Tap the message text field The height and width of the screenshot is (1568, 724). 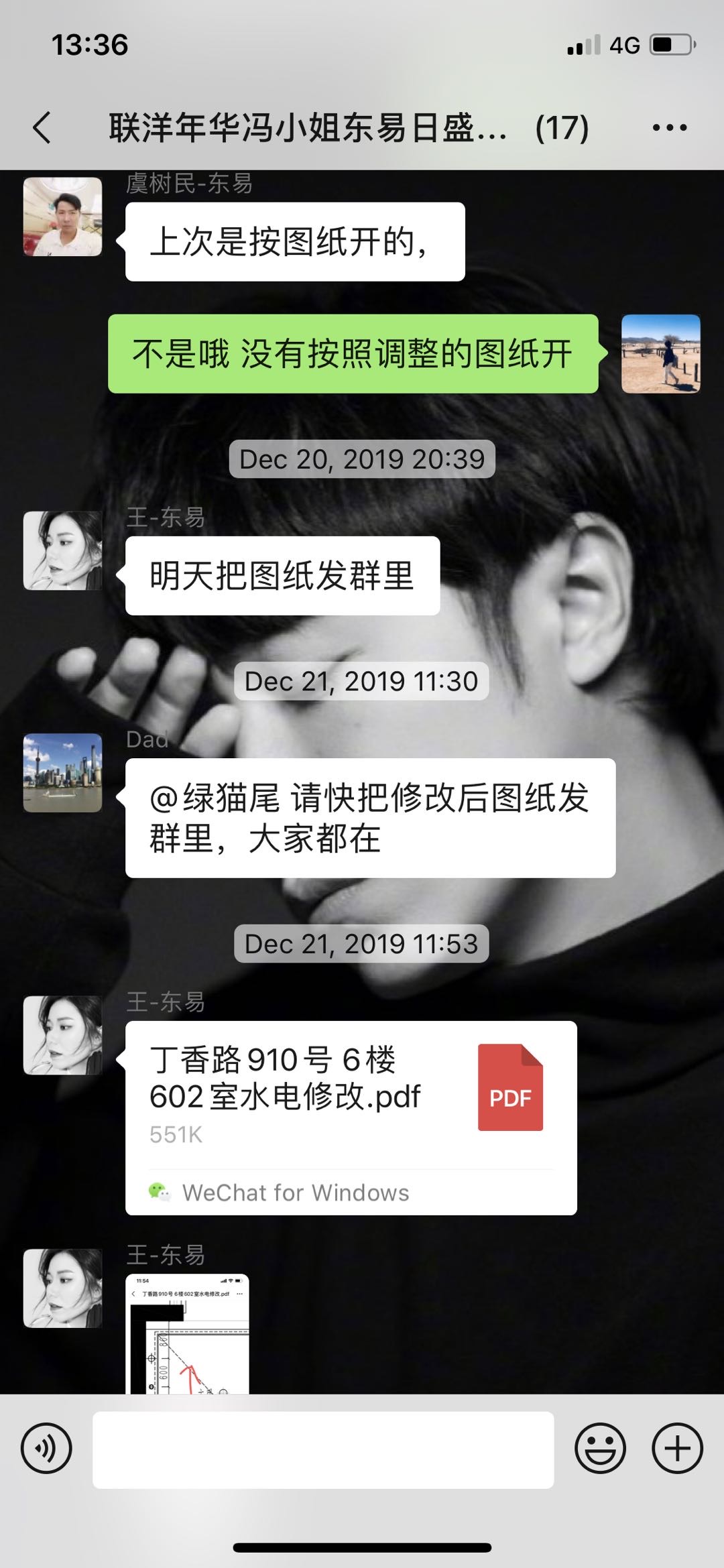coord(323,1449)
